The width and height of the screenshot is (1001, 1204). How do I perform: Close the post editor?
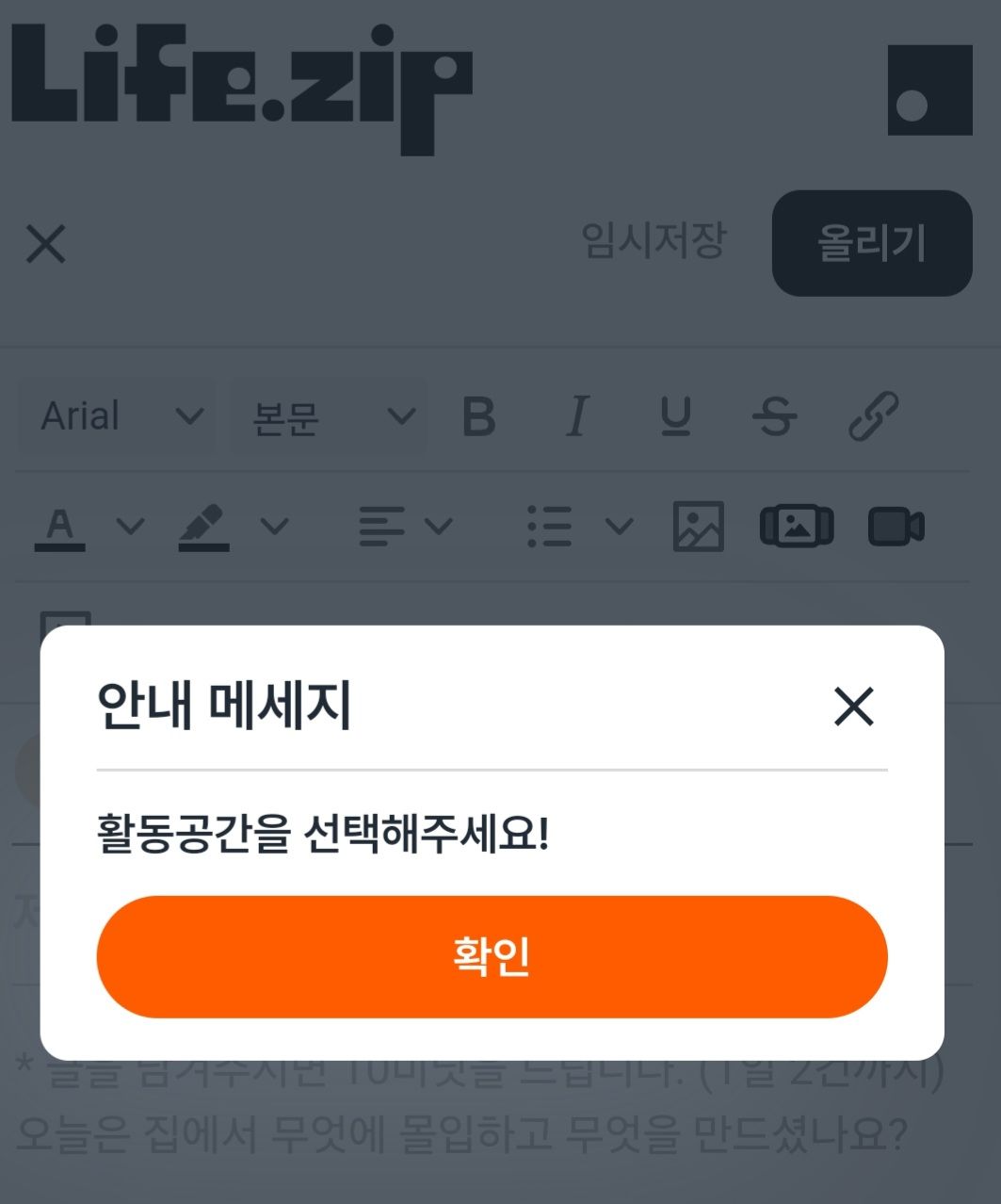click(46, 245)
